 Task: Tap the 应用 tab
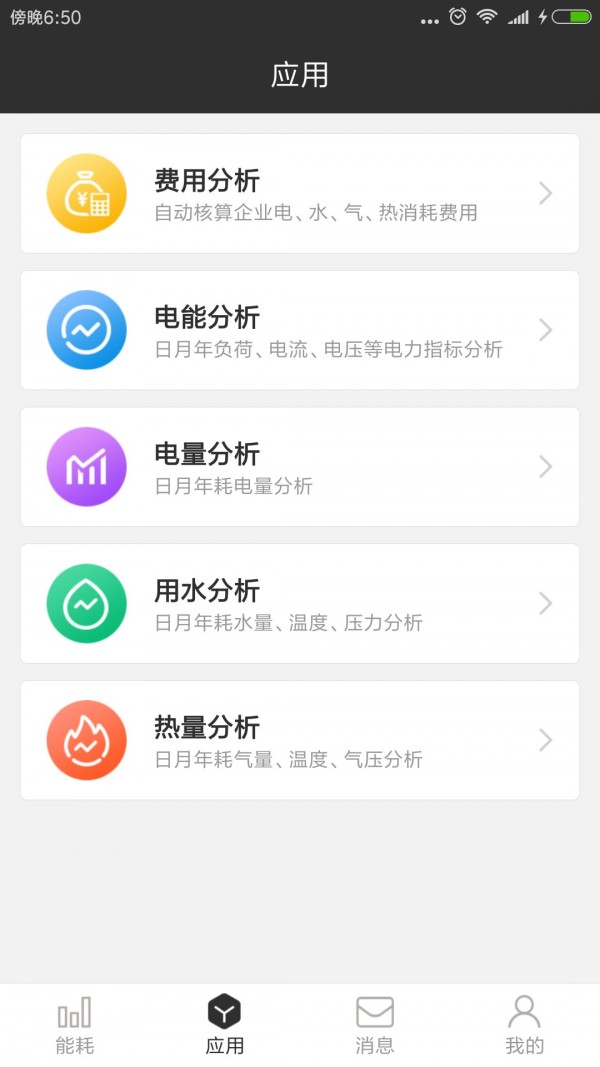click(x=224, y=1025)
